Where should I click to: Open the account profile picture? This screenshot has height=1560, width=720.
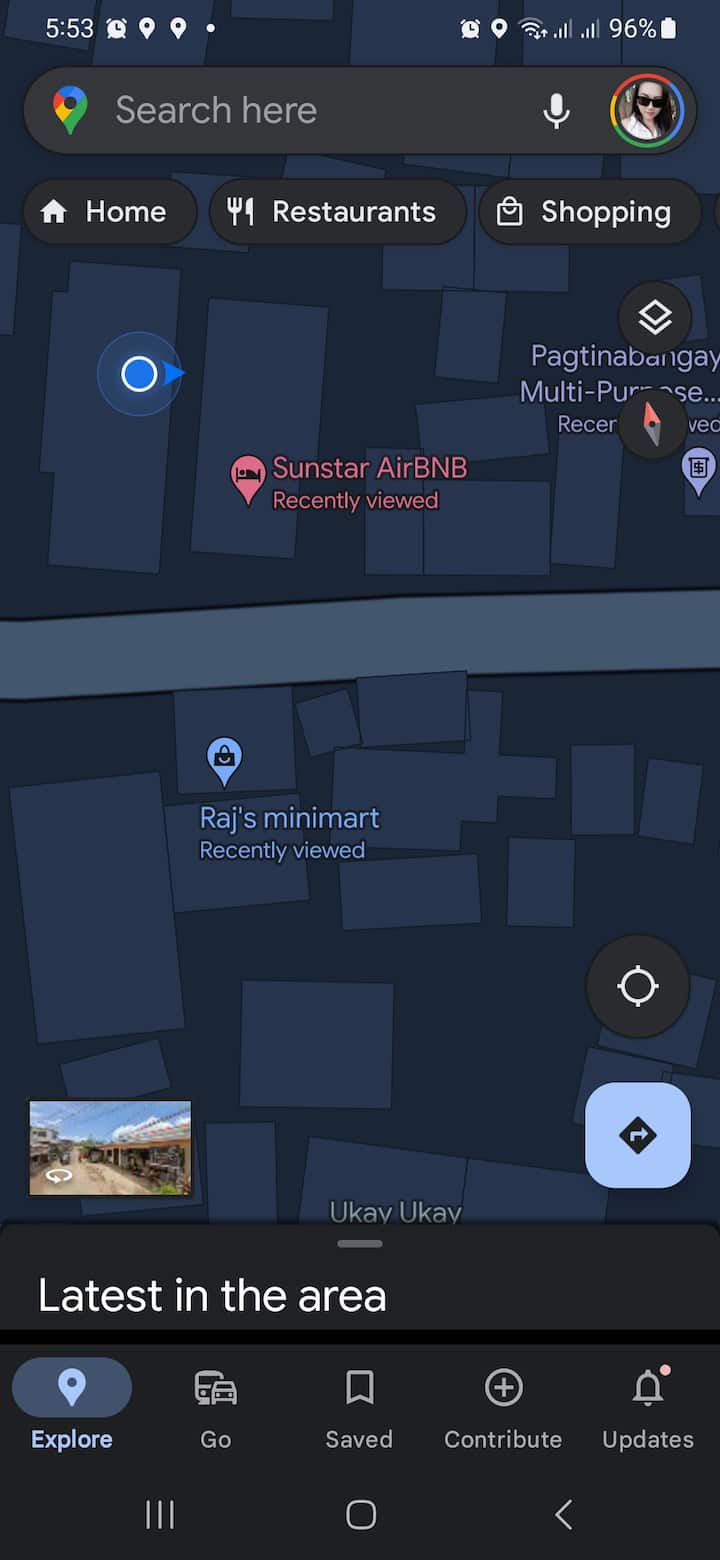[x=646, y=110]
